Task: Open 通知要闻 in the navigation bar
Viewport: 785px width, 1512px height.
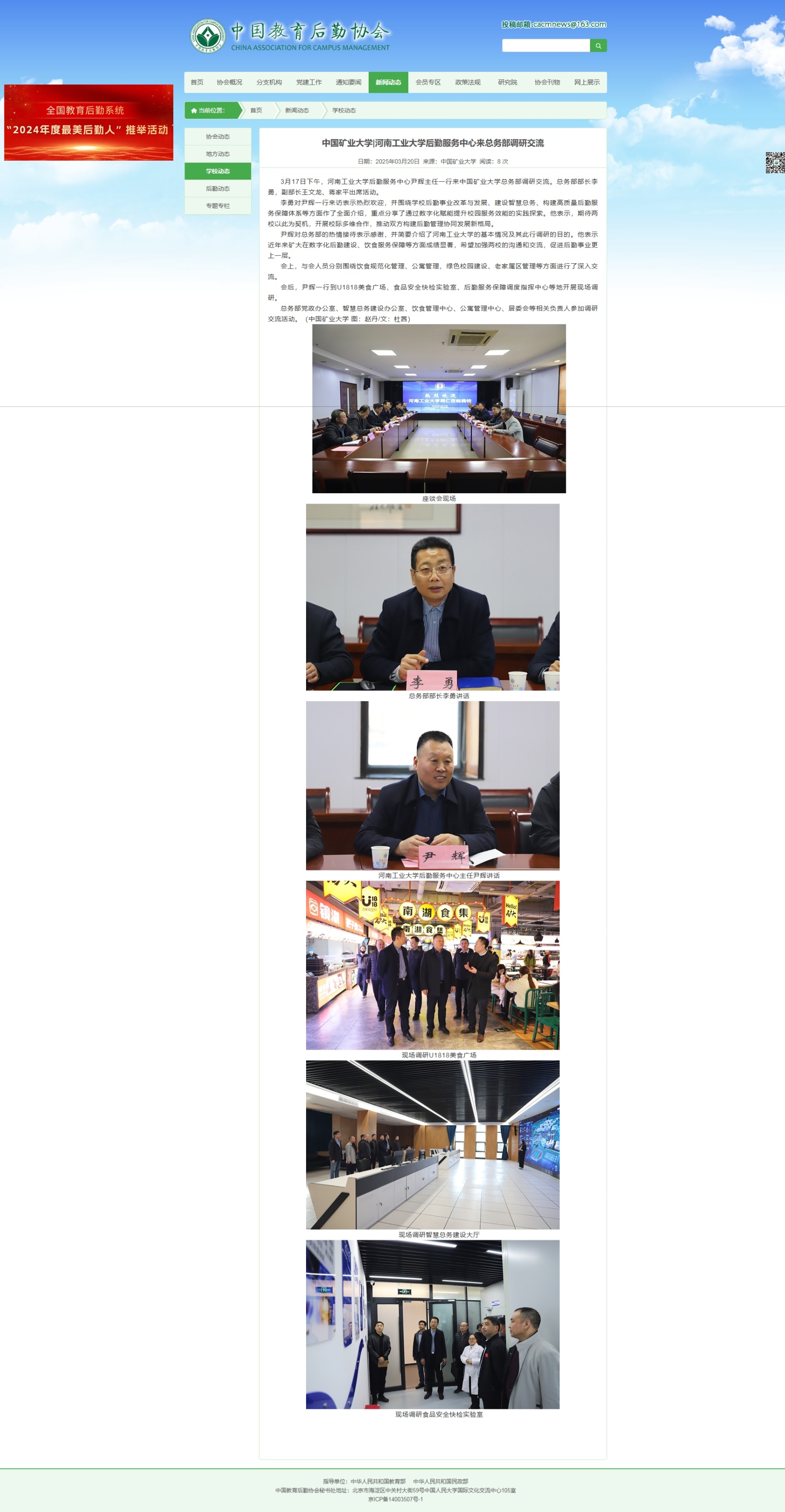Action: tap(348, 82)
